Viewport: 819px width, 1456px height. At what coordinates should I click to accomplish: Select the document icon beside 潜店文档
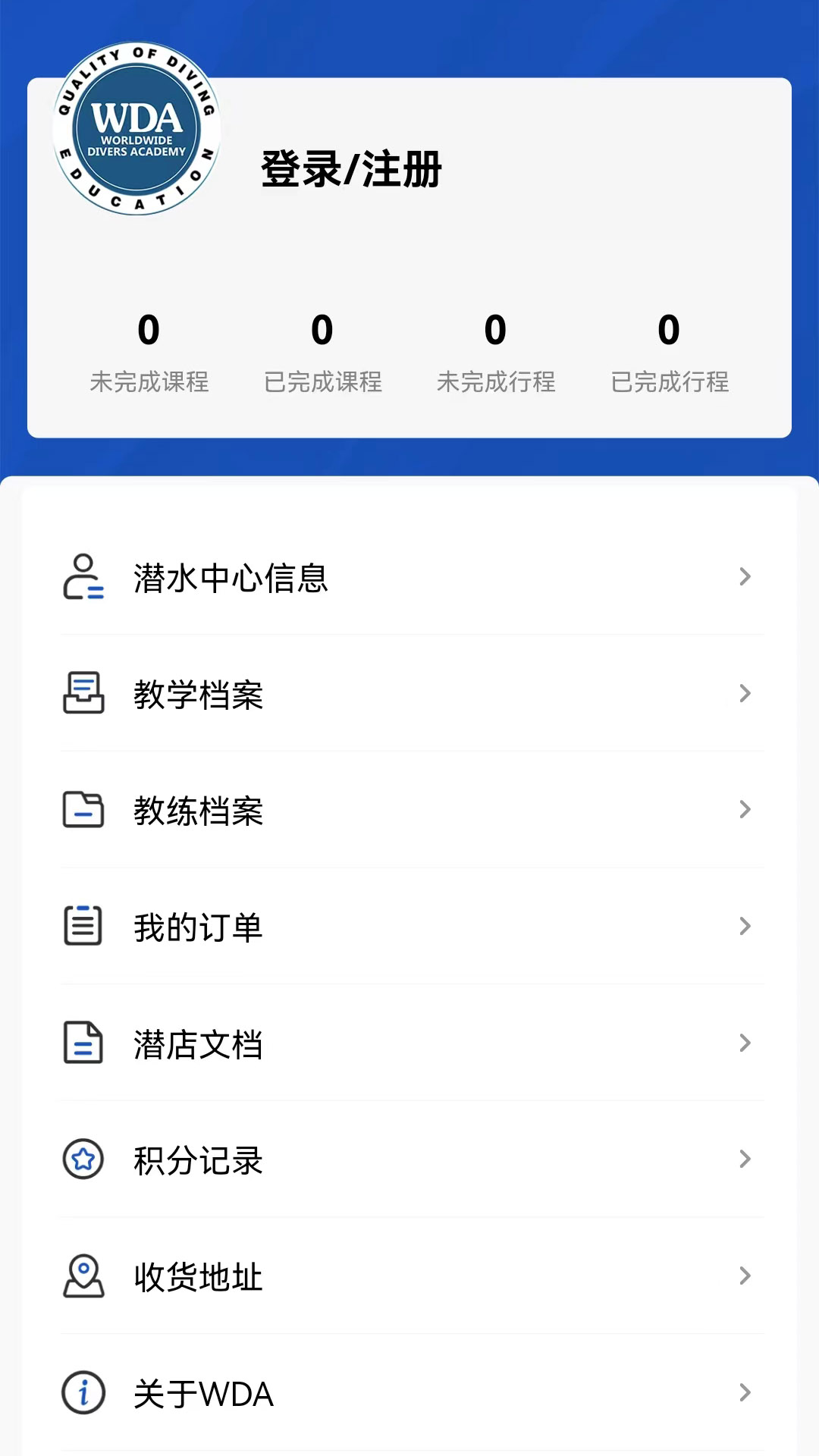(83, 1043)
